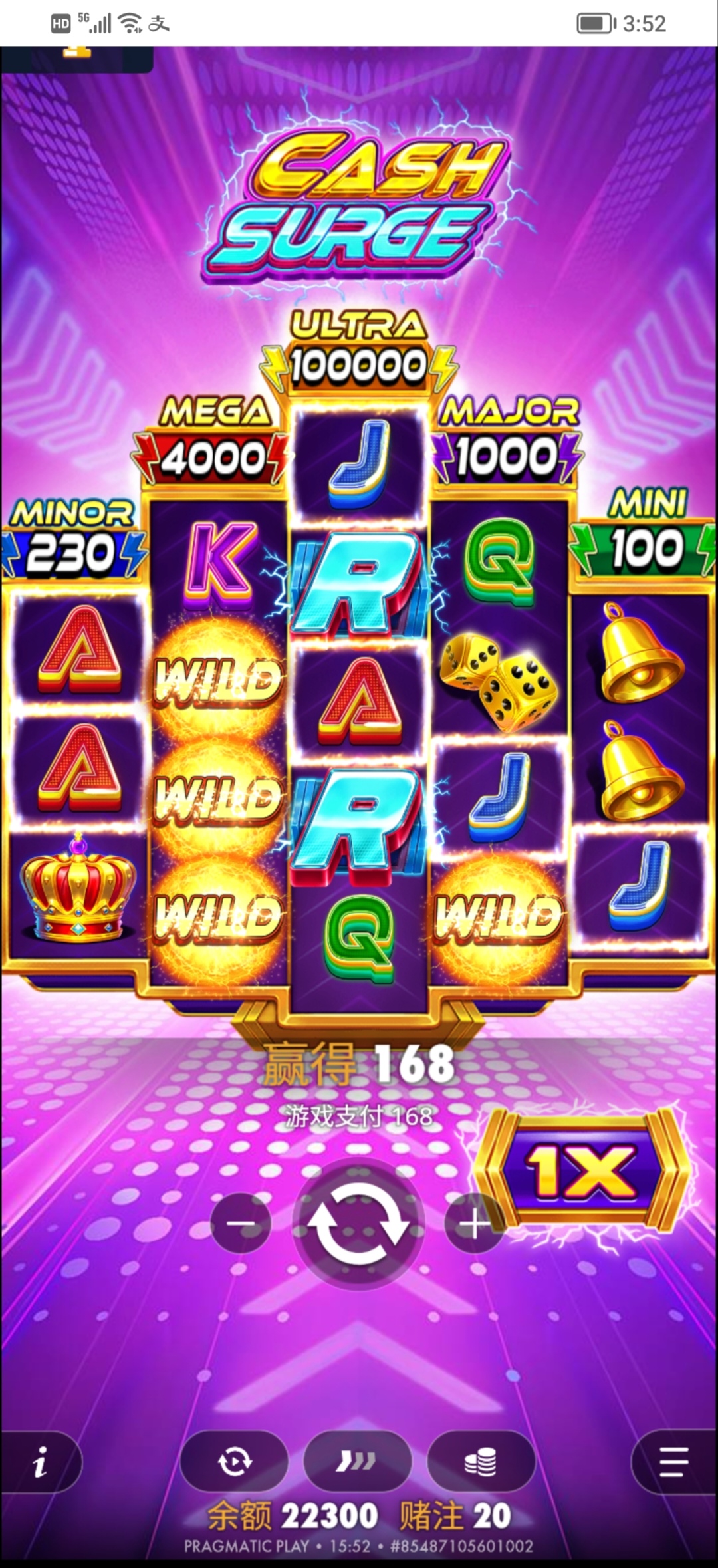This screenshot has height=1568, width=718.
Task: Open the game info (i) button
Action: (x=40, y=1462)
